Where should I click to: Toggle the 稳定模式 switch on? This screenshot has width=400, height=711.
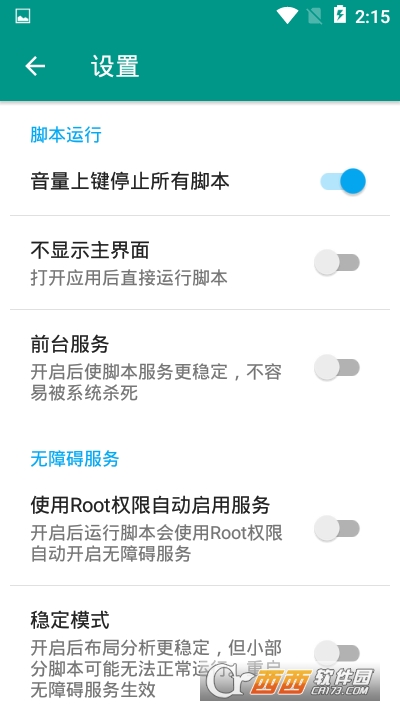click(x=337, y=653)
